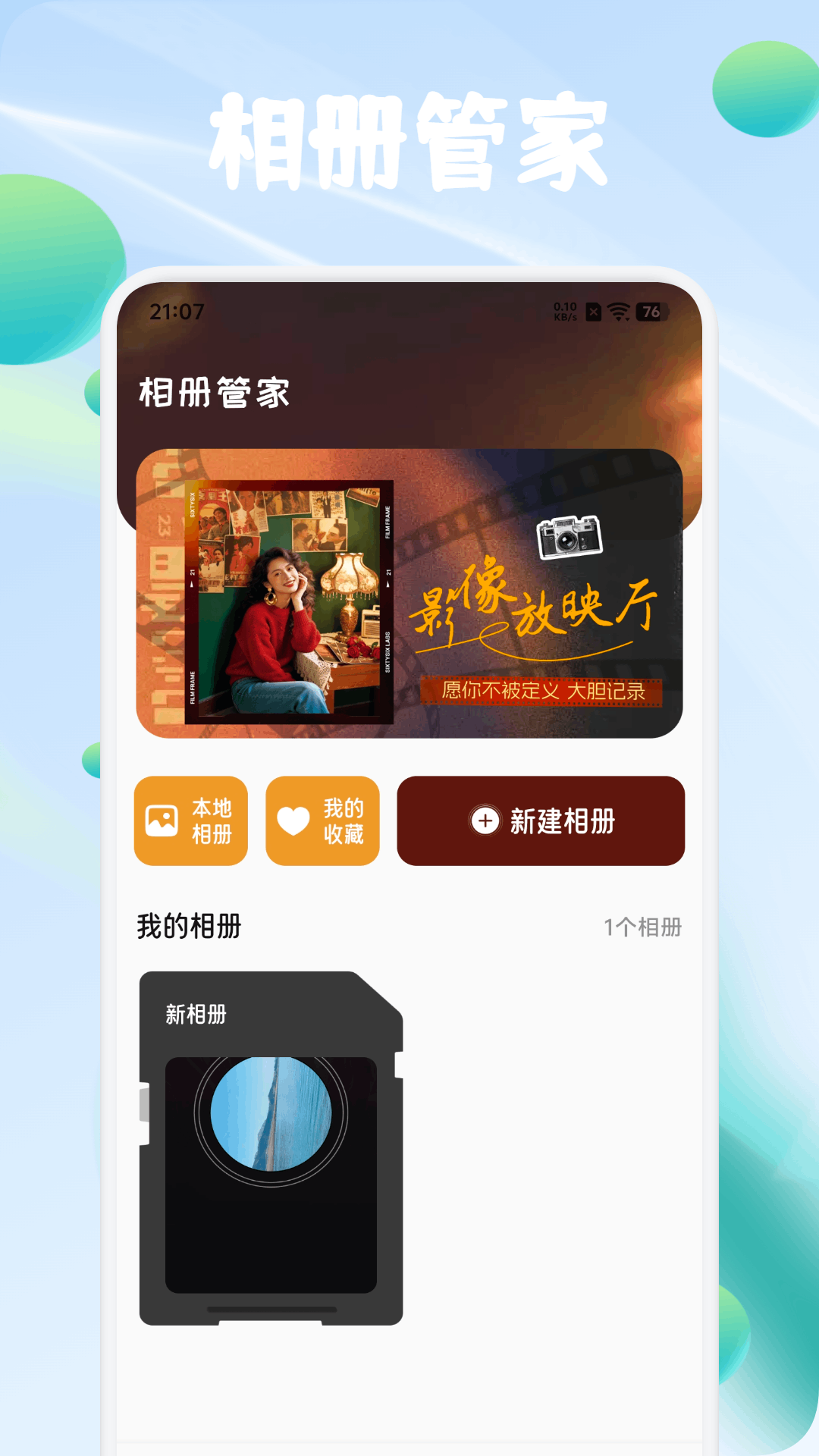Screen dimensions: 819x1456
Task: Click the plus icon inside 新建相册 button
Action: coord(485,821)
